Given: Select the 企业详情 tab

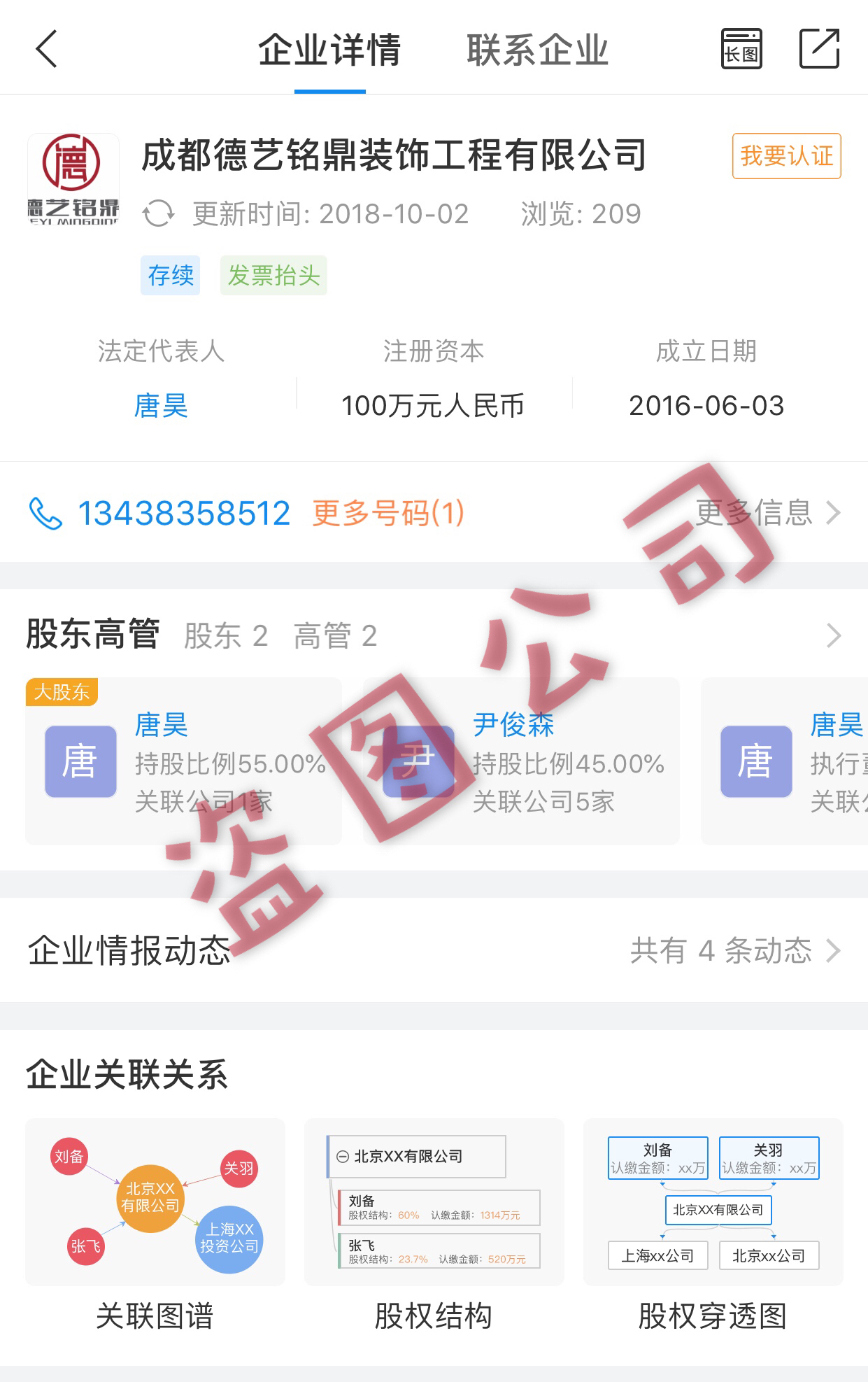Looking at the screenshot, I should pyautogui.click(x=329, y=50).
